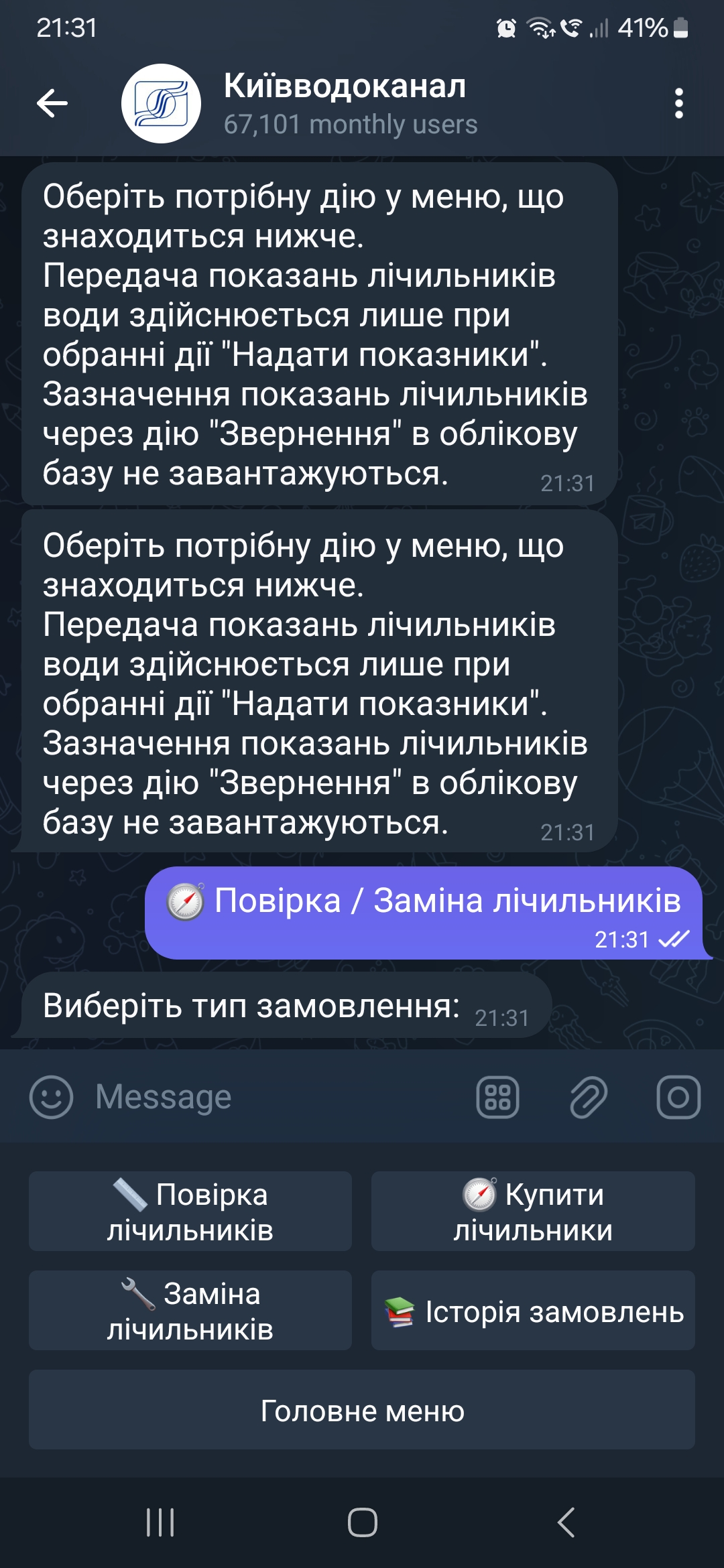724x1568 pixels.
Task: Toggle the bot keyboard grid icon
Action: point(497,1098)
